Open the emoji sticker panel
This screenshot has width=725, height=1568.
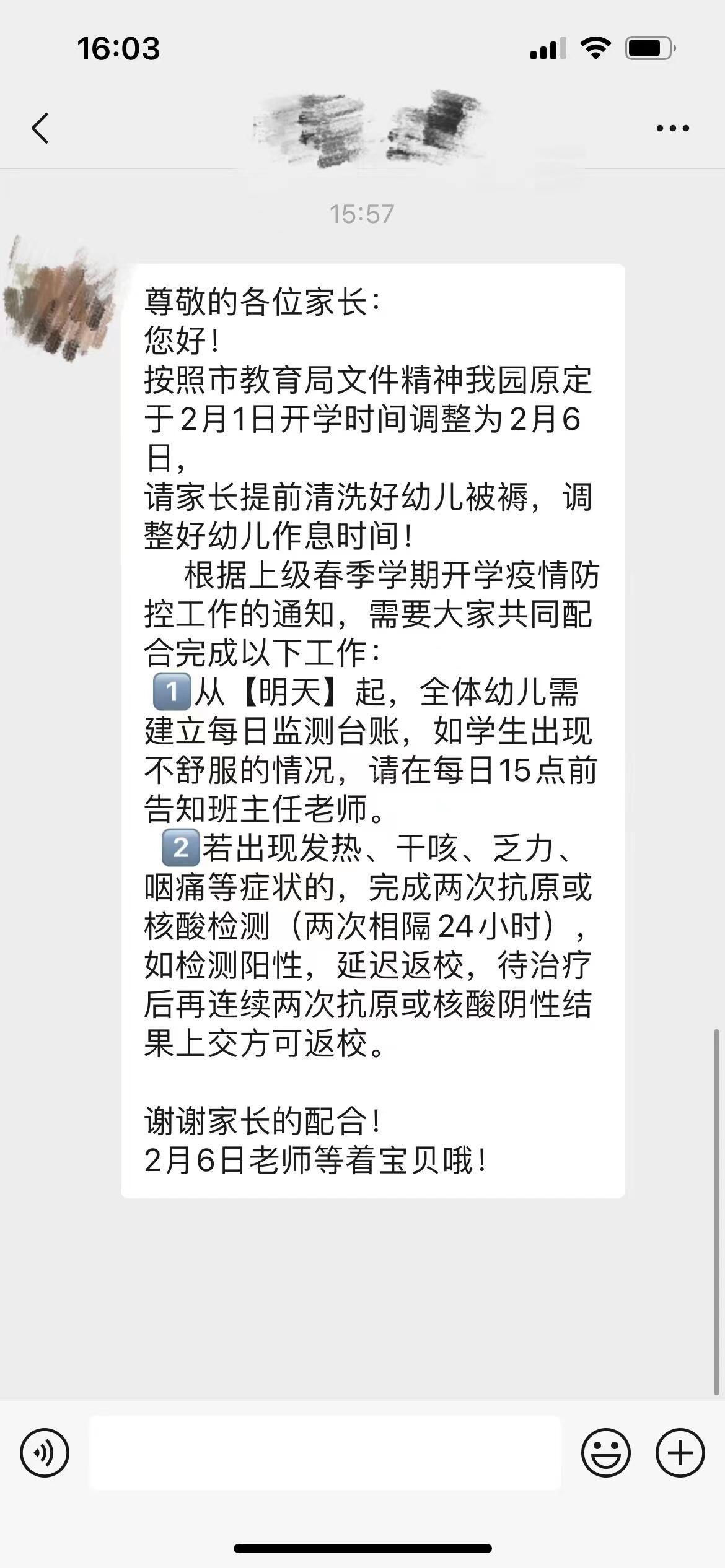pos(605,1452)
